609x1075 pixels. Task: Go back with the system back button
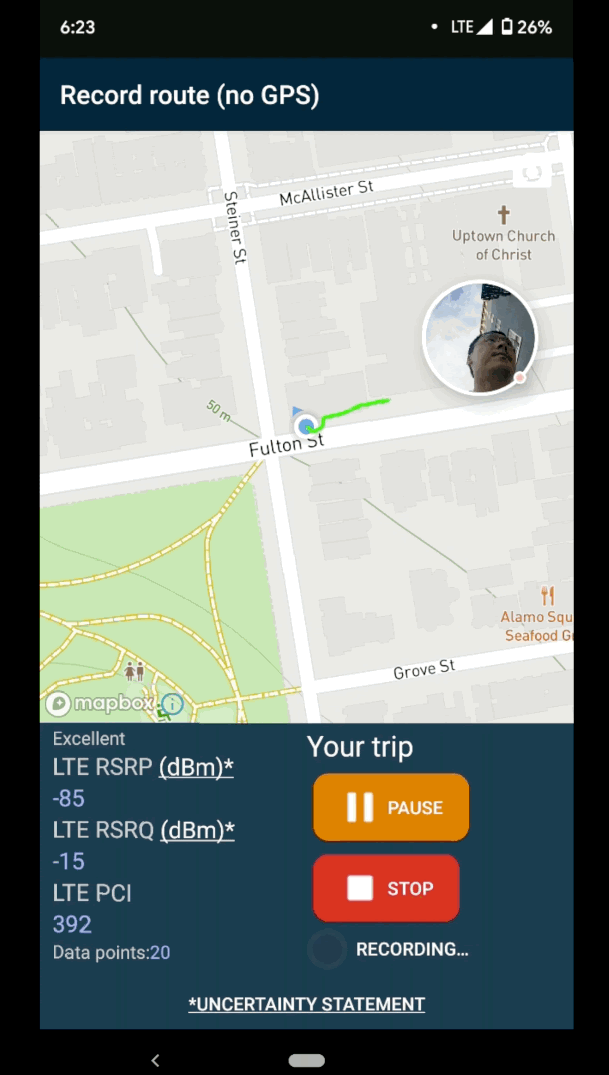155,1060
